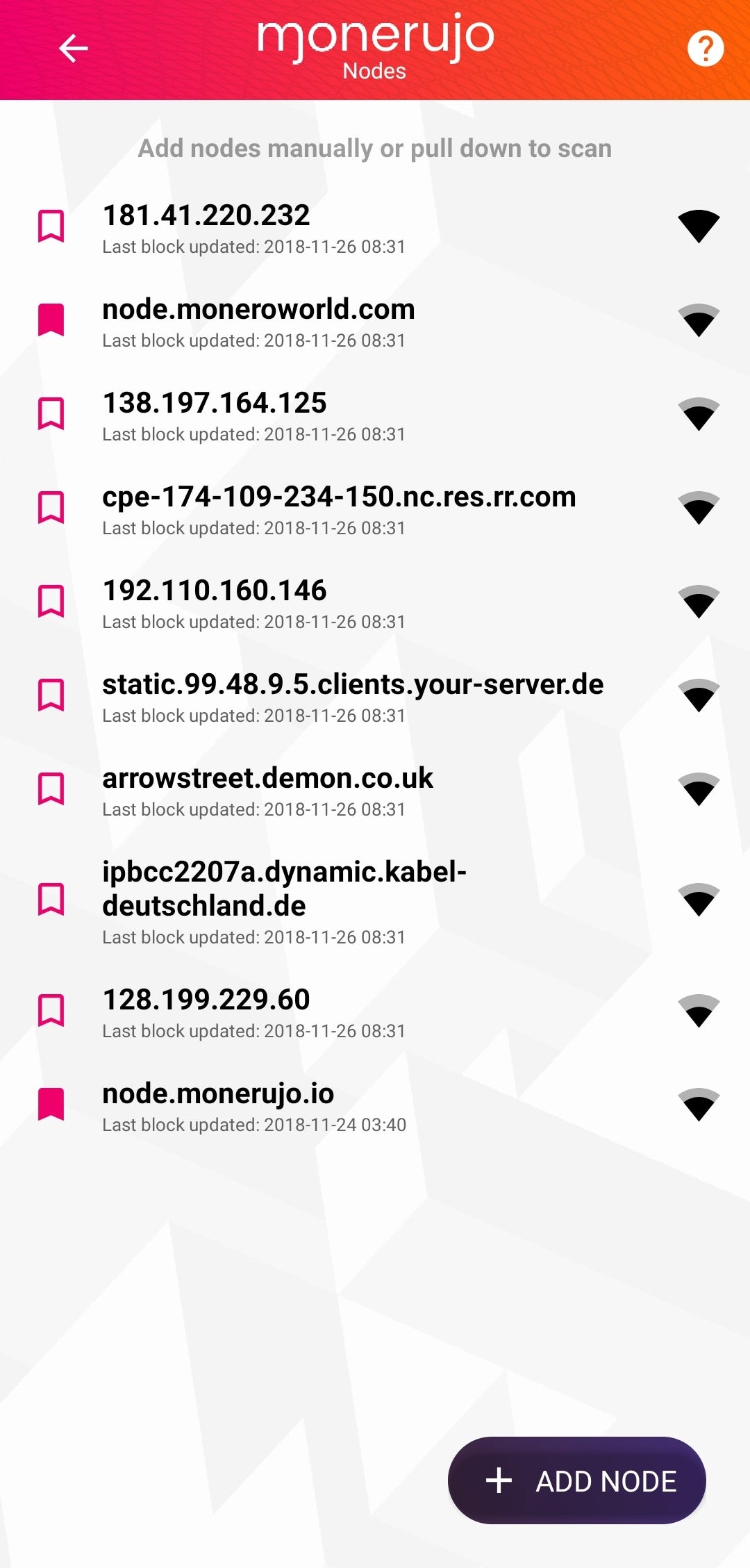Select the cpe-174-109-234-150.nc.res.rr.com node
750x1568 pixels.
pyautogui.click(x=375, y=509)
